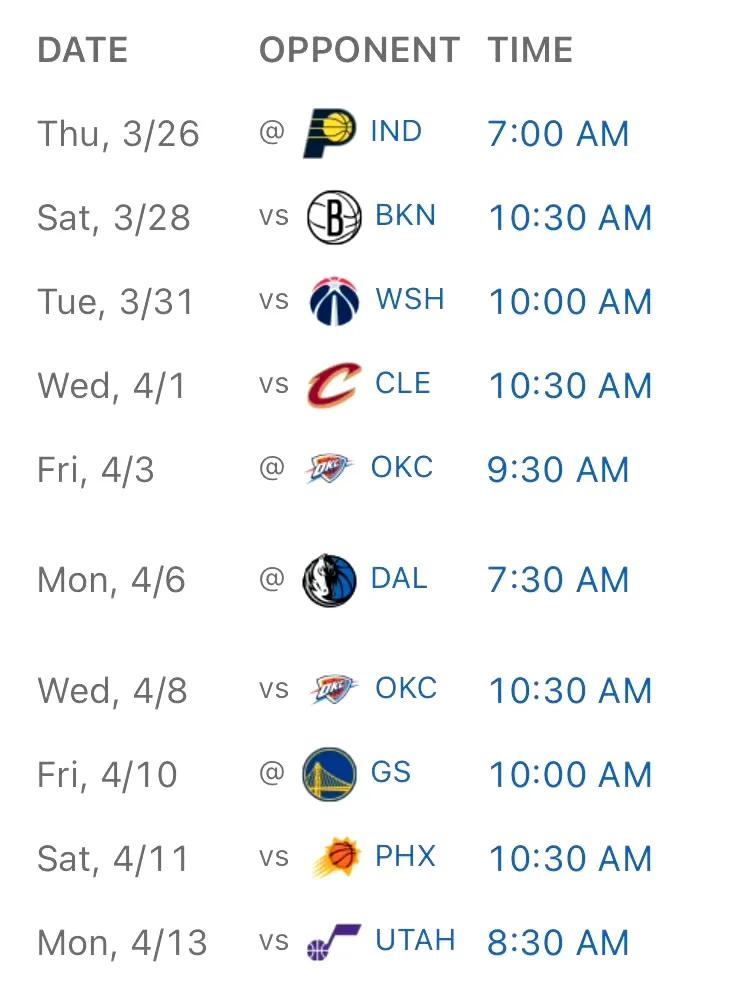Screen dimensions: 744x993
Task: Open the GS team link
Action: [391, 773]
